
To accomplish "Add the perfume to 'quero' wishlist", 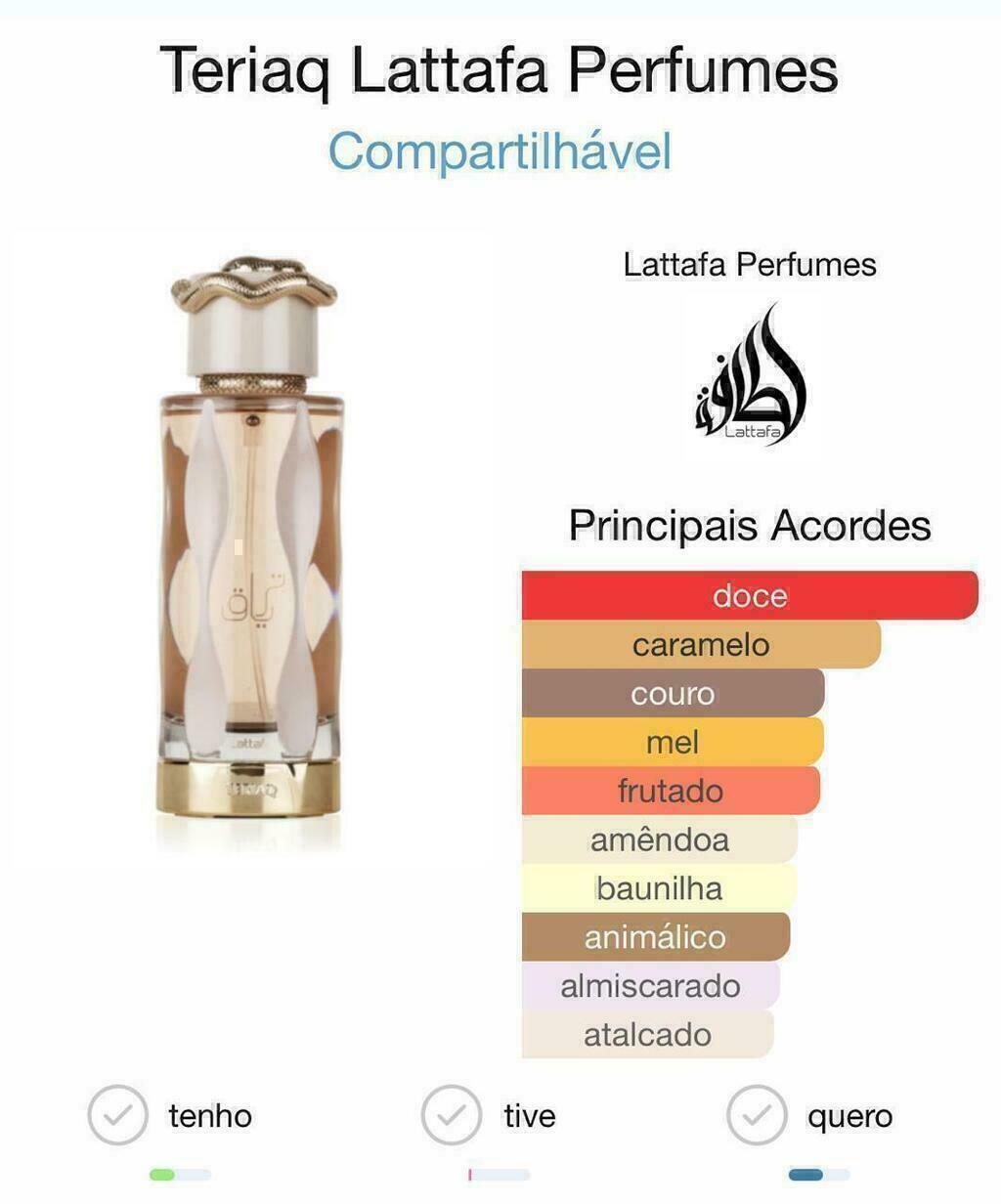I will (757, 1114).
